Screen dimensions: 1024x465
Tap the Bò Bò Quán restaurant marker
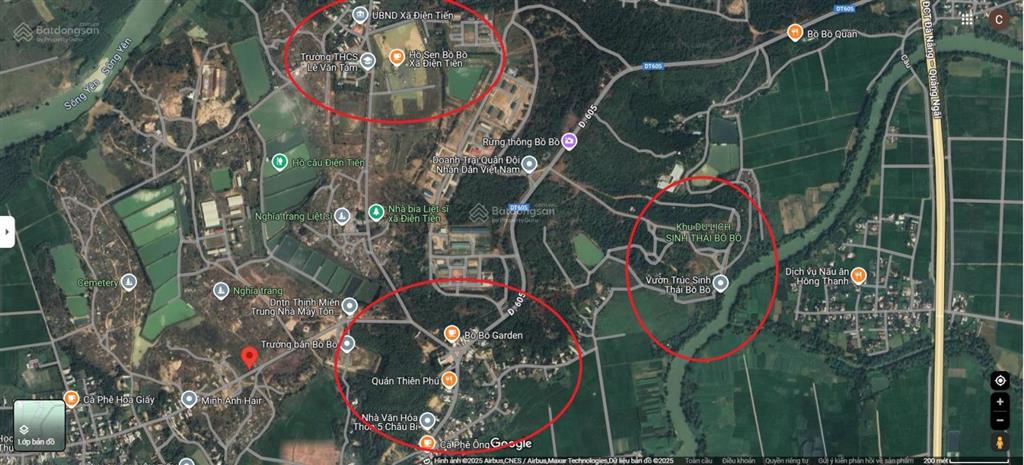(x=794, y=33)
